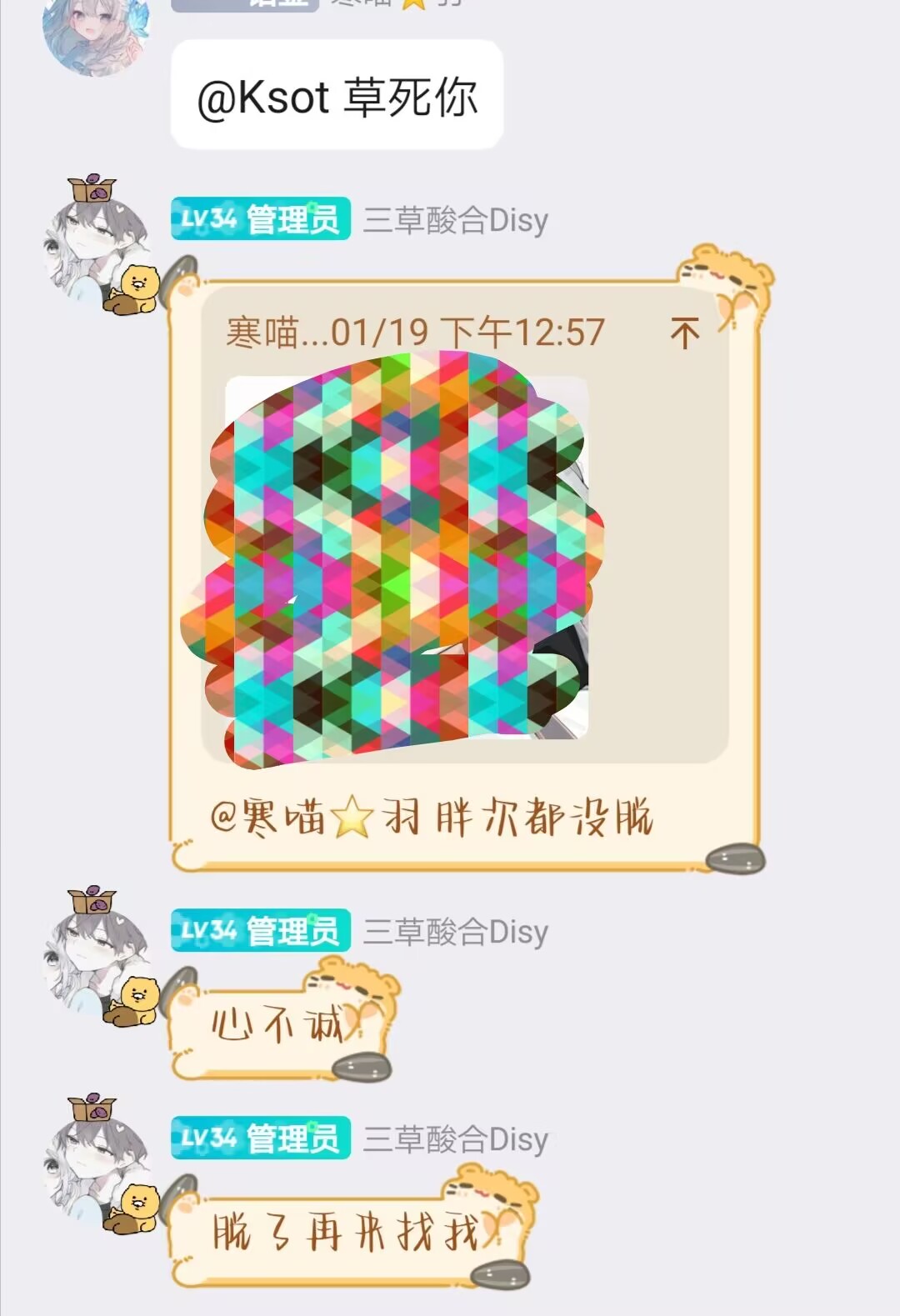The image size is (900, 1316).
Task: Tap 三草酸合Disy's avatar next to '心不诚'
Action: point(96,958)
